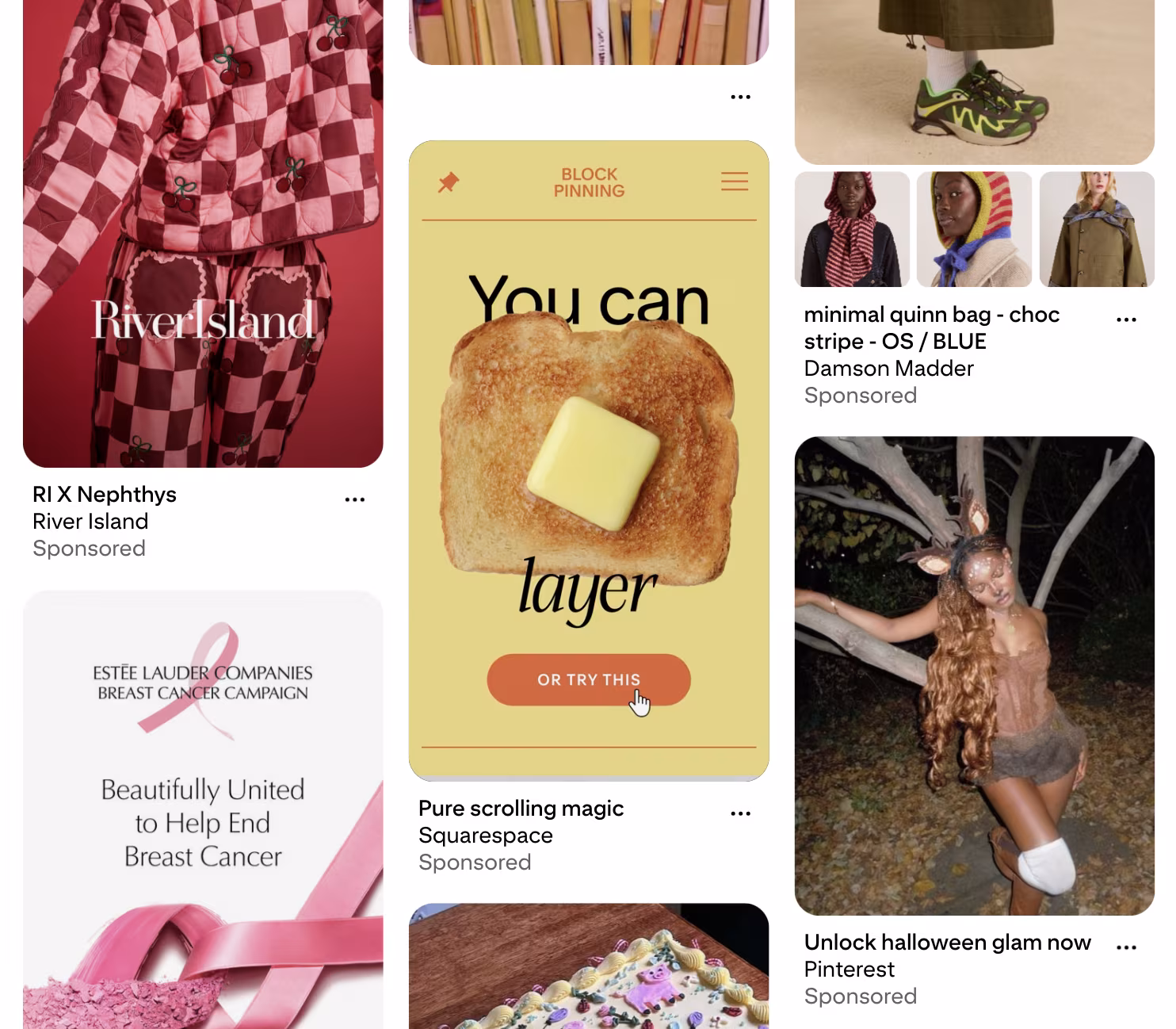This screenshot has height=1029, width=1176.
Task: View the olive green jacket thumbnail
Action: coord(1097,229)
